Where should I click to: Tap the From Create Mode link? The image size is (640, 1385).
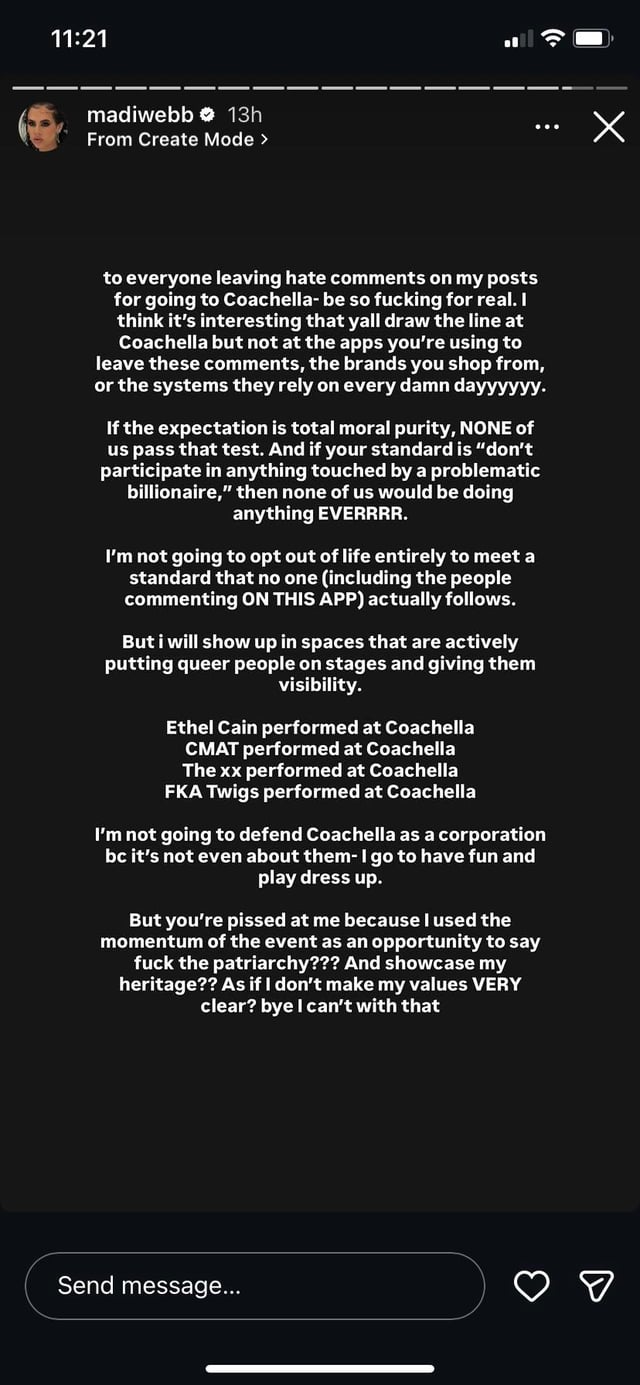(x=177, y=140)
